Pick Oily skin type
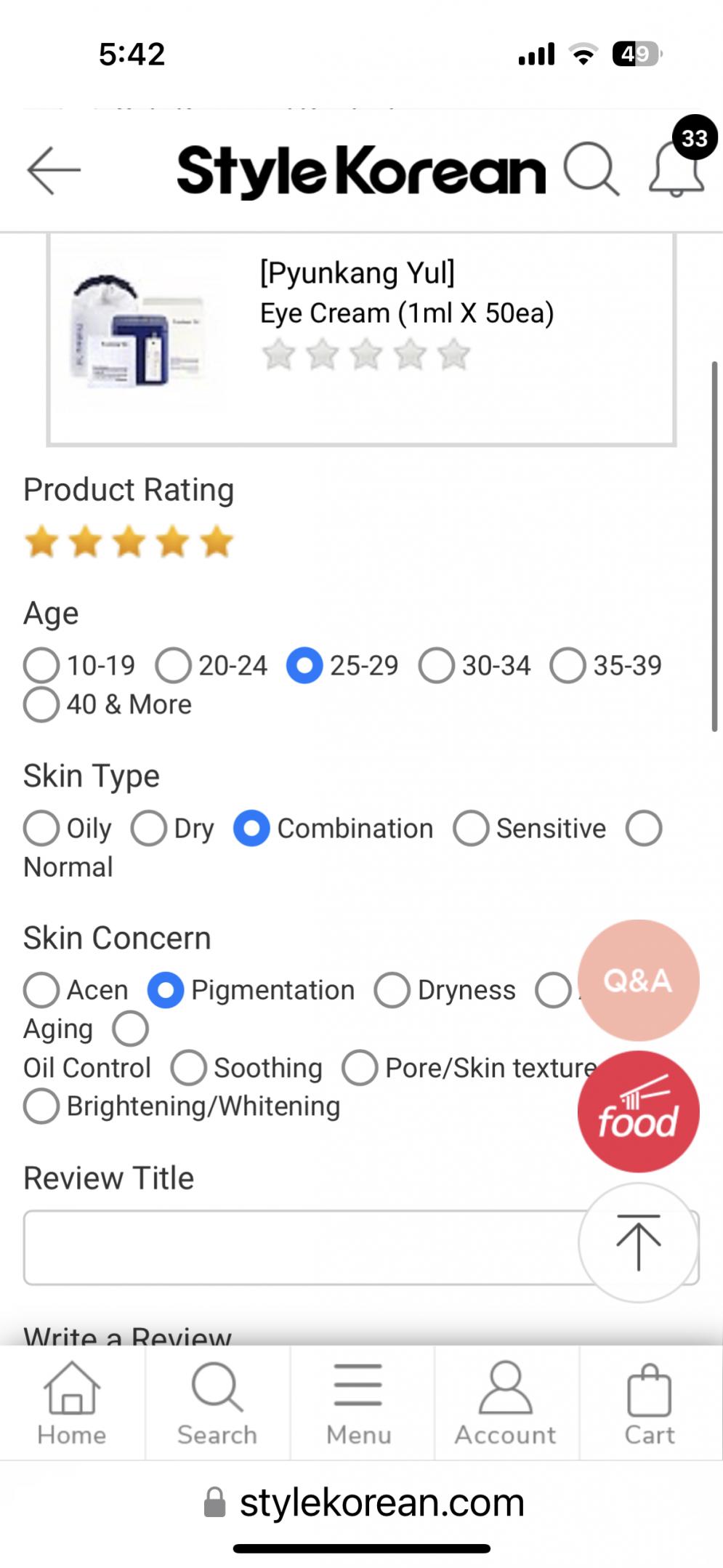The height and width of the screenshot is (1568, 723). (41, 829)
